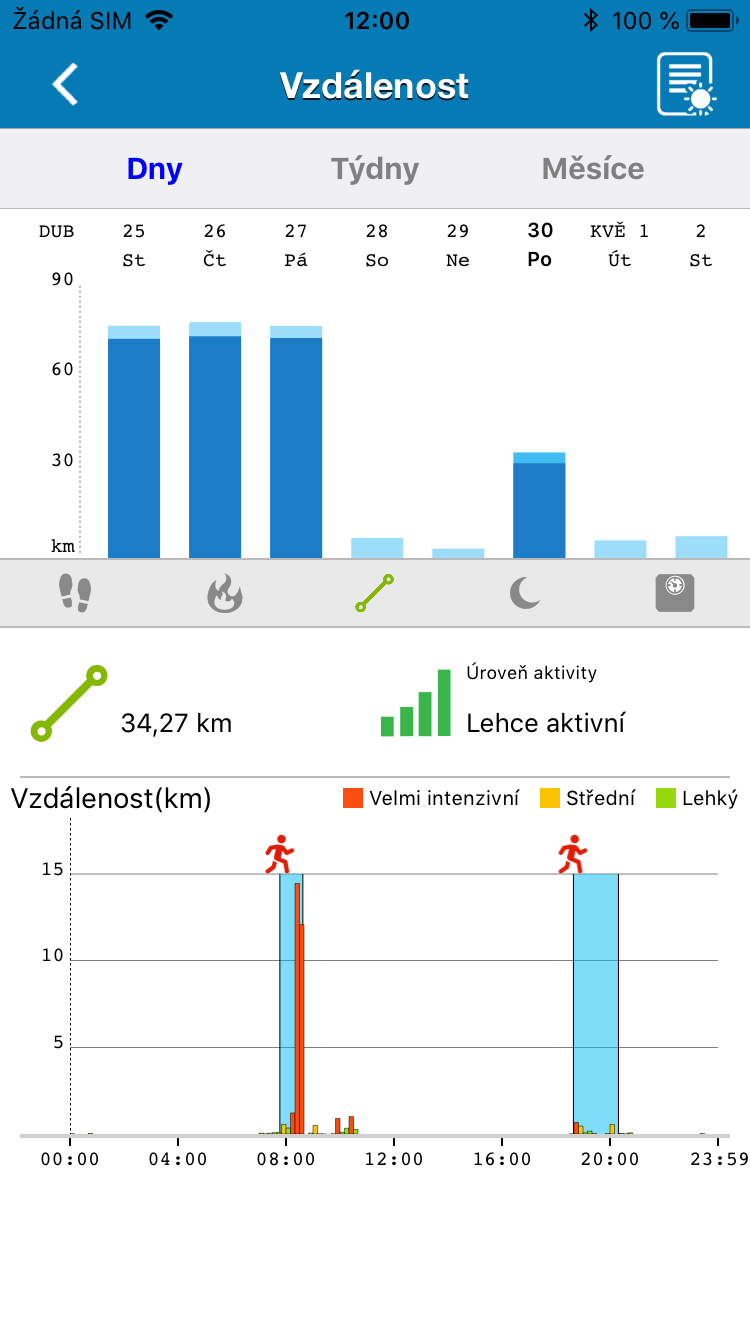Screen dimensions: 750x1334
Task: Tap the running figure near 08:00
Action: 279,854
